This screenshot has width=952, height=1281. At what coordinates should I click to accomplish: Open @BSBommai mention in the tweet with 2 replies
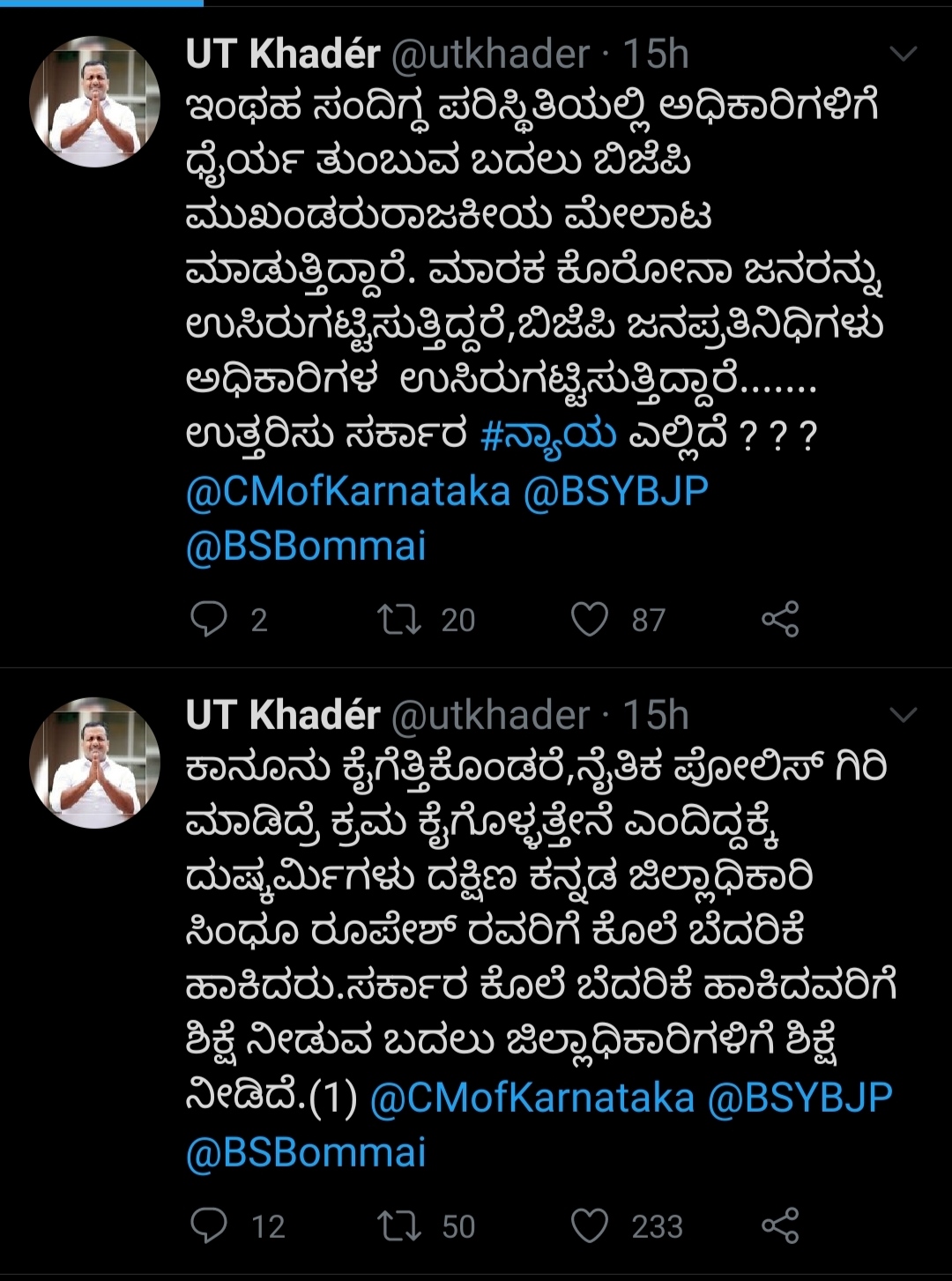point(306,547)
